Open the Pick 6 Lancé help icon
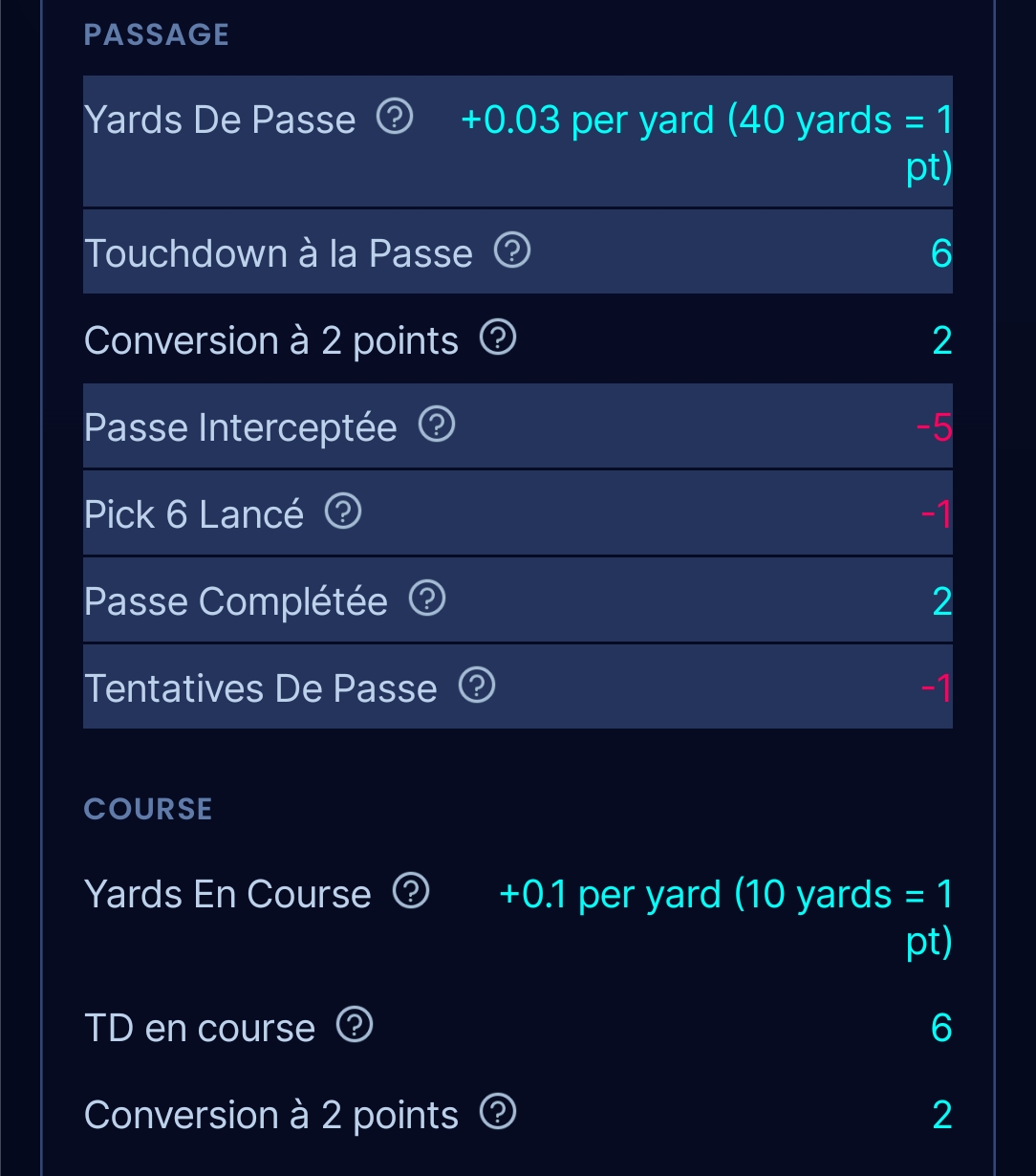The height and width of the screenshot is (1176, 1036). point(343,512)
